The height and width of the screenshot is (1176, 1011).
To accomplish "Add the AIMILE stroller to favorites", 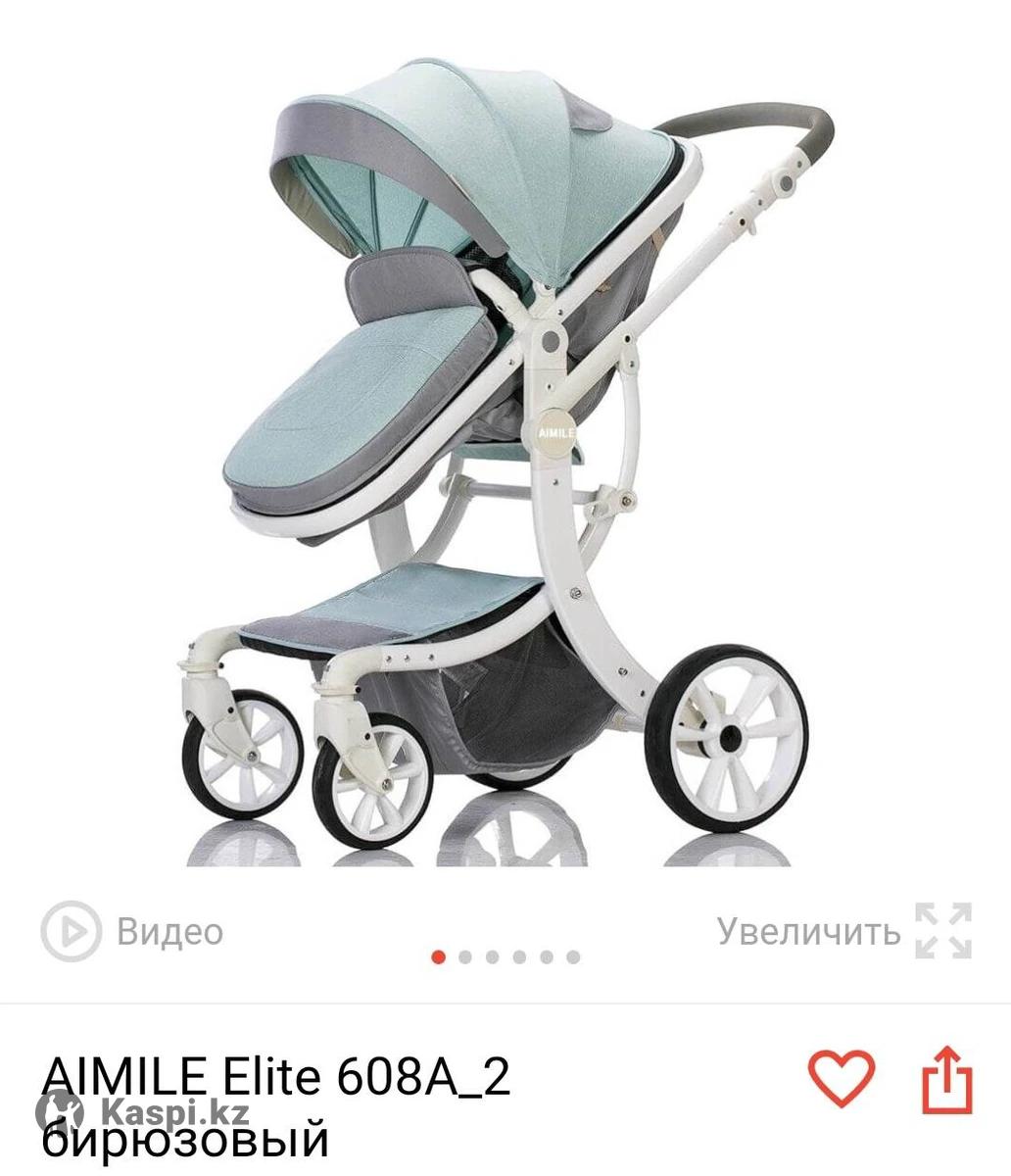I will [841, 1078].
